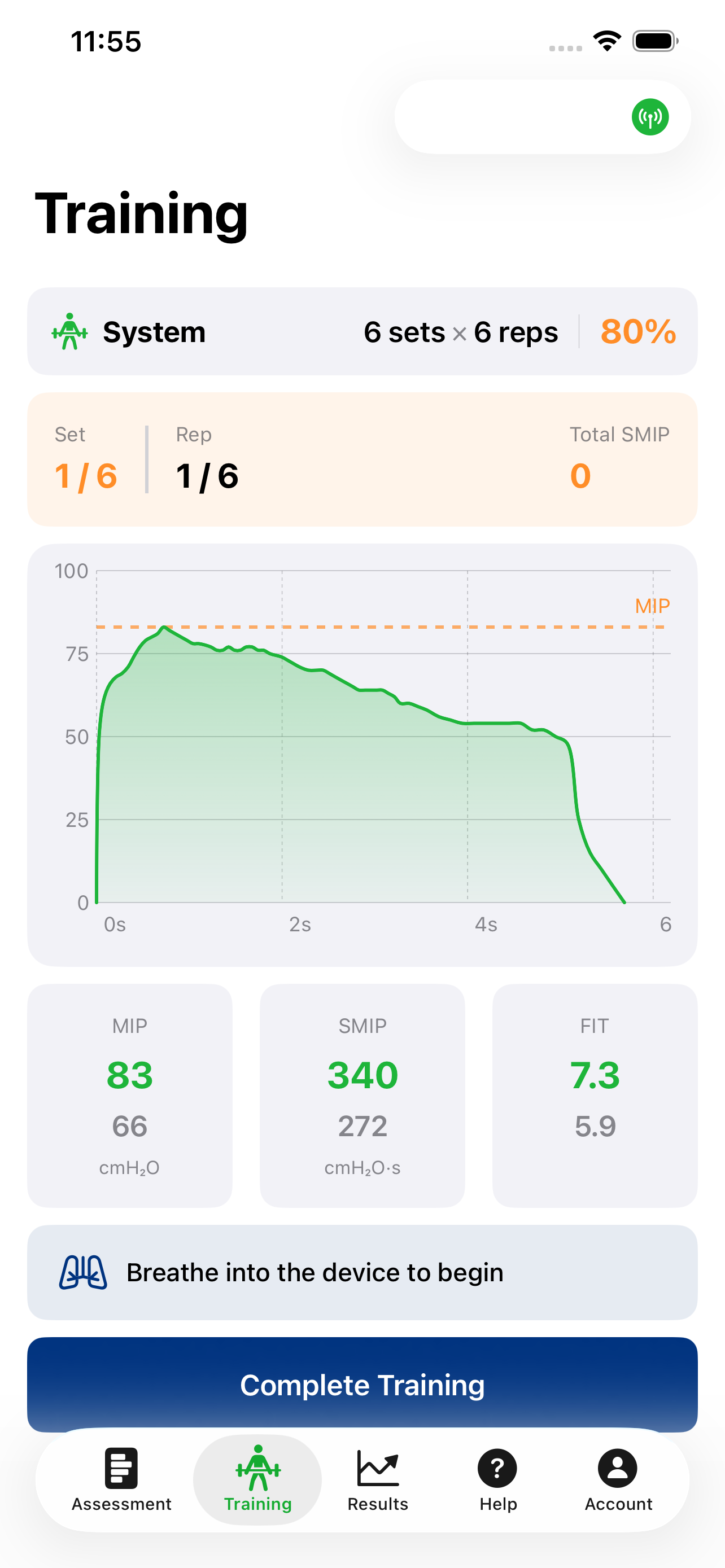725x1568 pixels.
Task: Go to the Results tab
Action: (x=377, y=1478)
